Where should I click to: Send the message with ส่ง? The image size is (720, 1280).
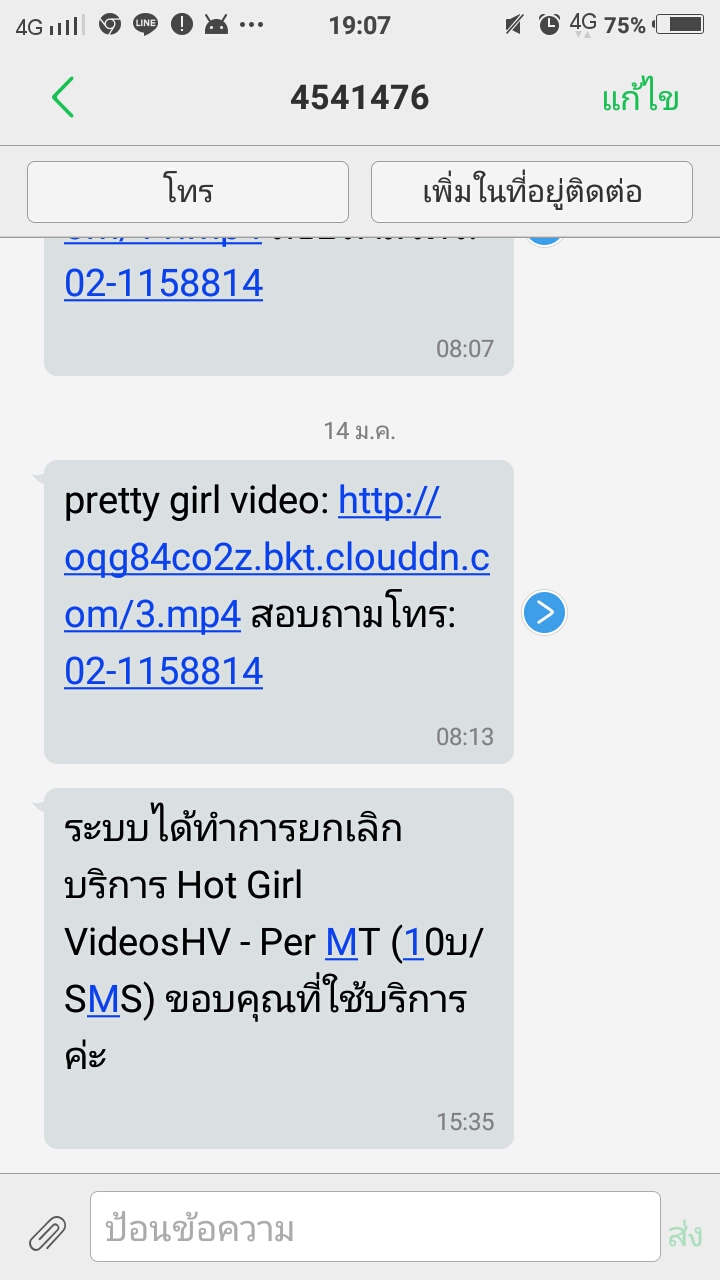pos(685,1234)
